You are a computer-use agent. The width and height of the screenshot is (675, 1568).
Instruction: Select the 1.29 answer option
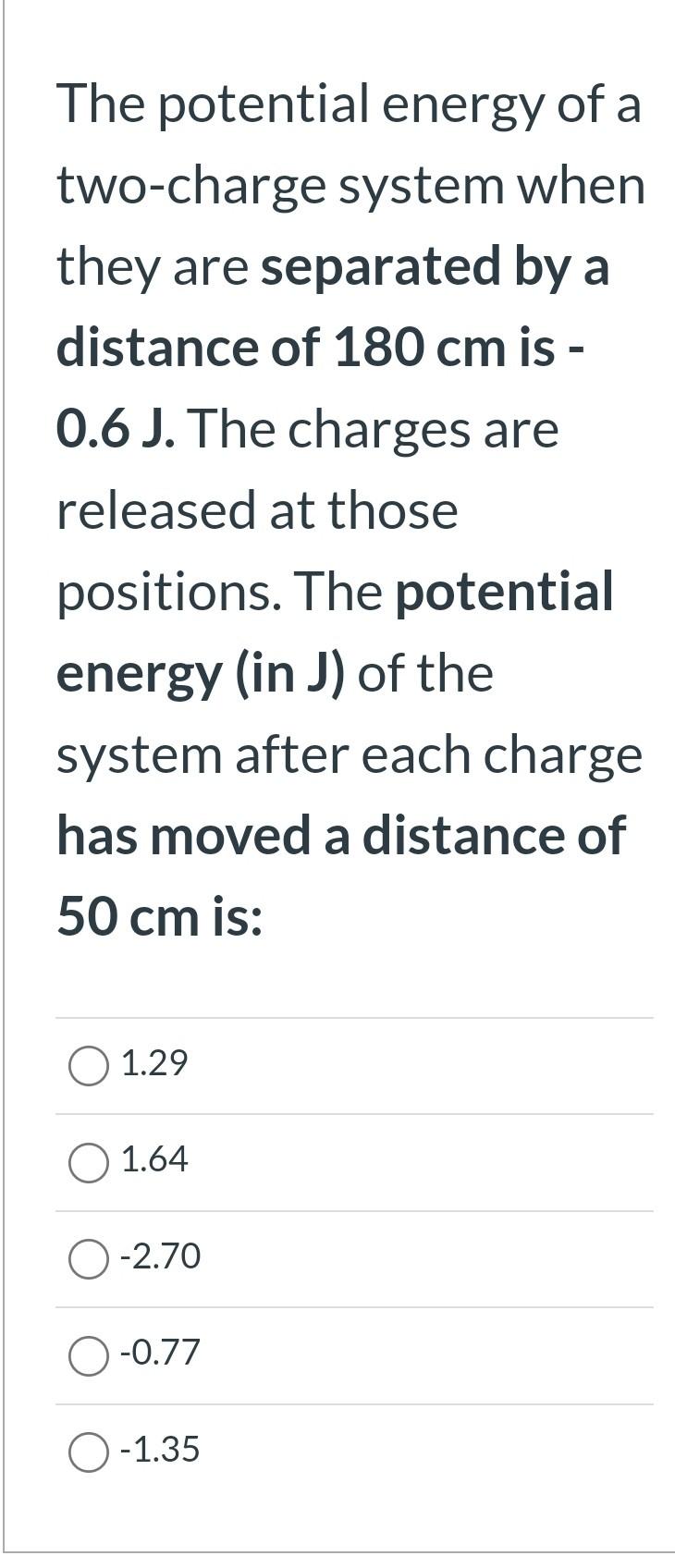(89, 1066)
